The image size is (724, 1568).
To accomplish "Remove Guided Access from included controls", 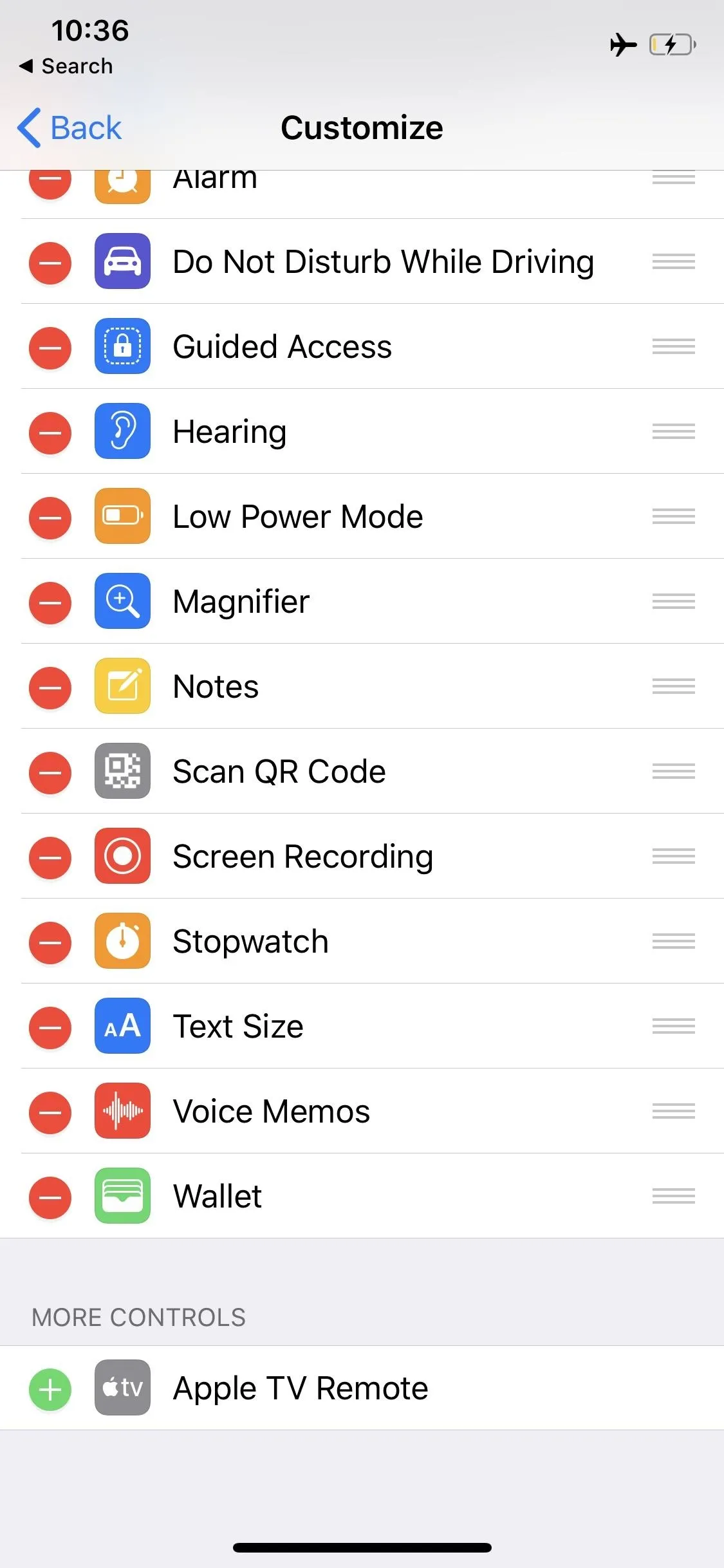I will click(50, 348).
